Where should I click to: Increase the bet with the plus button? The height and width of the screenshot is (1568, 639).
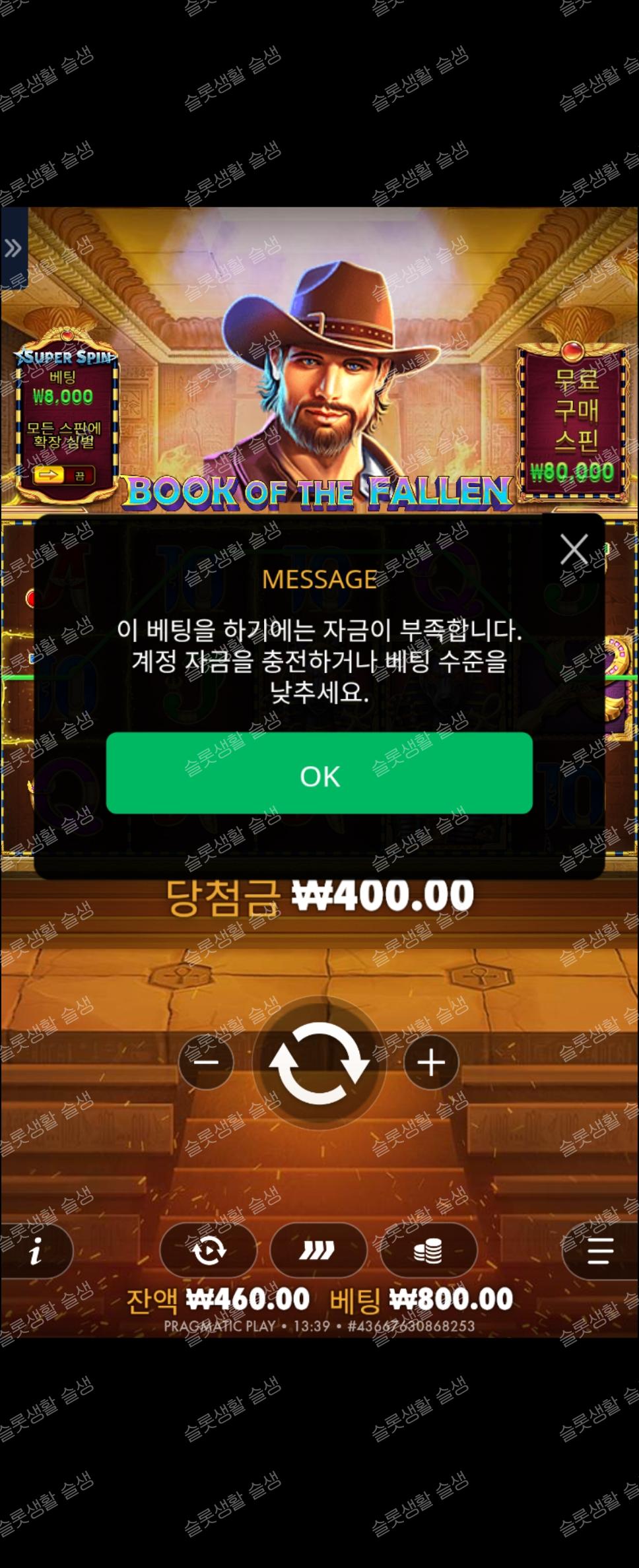pos(432,1062)
